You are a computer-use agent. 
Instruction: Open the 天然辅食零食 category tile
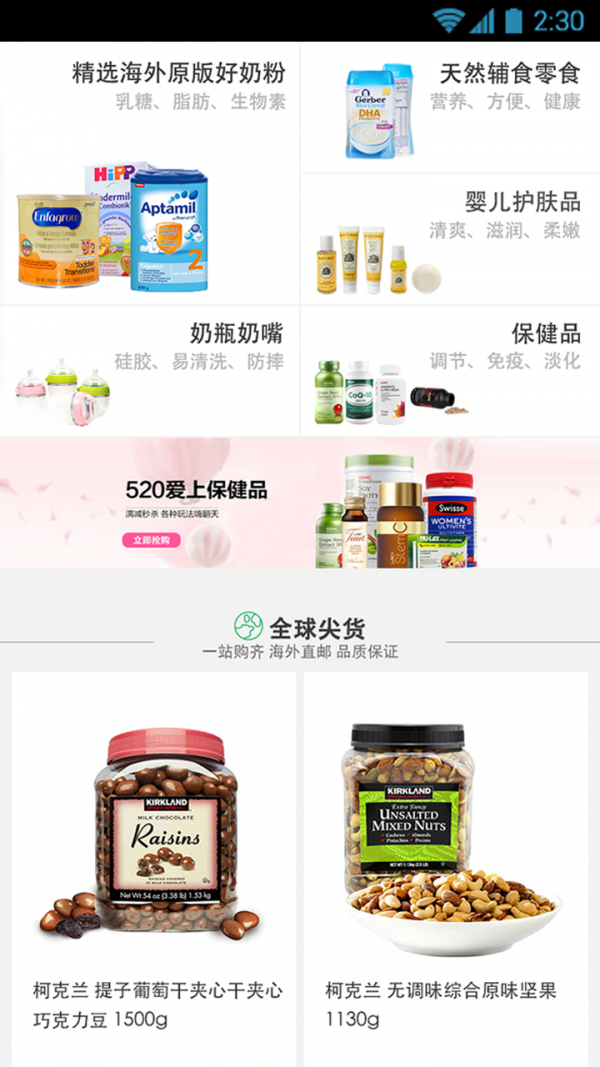coord(450,108)
